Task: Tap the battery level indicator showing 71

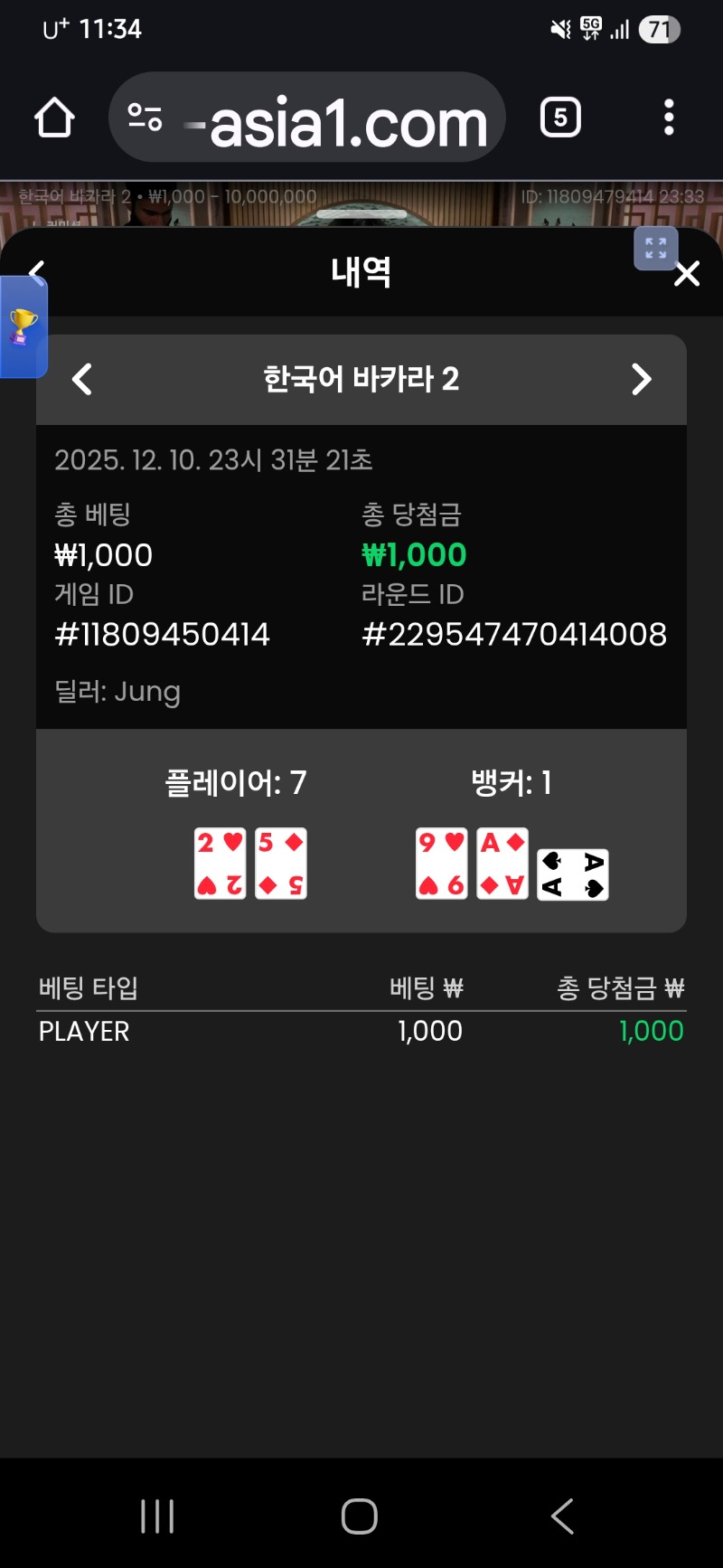Action: (659, 29)
